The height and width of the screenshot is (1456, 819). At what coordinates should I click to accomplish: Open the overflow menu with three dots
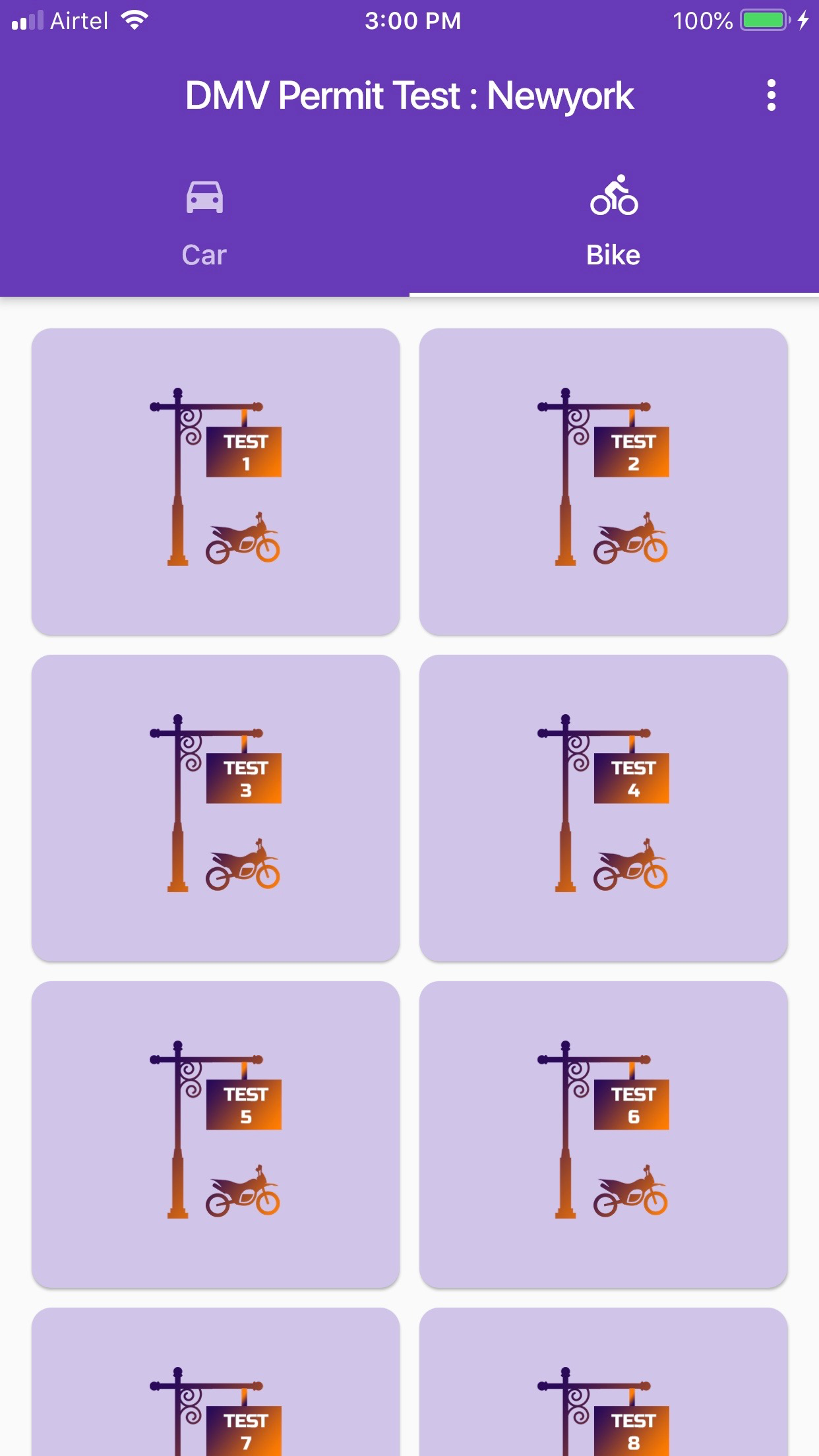[x=770, y=94]
